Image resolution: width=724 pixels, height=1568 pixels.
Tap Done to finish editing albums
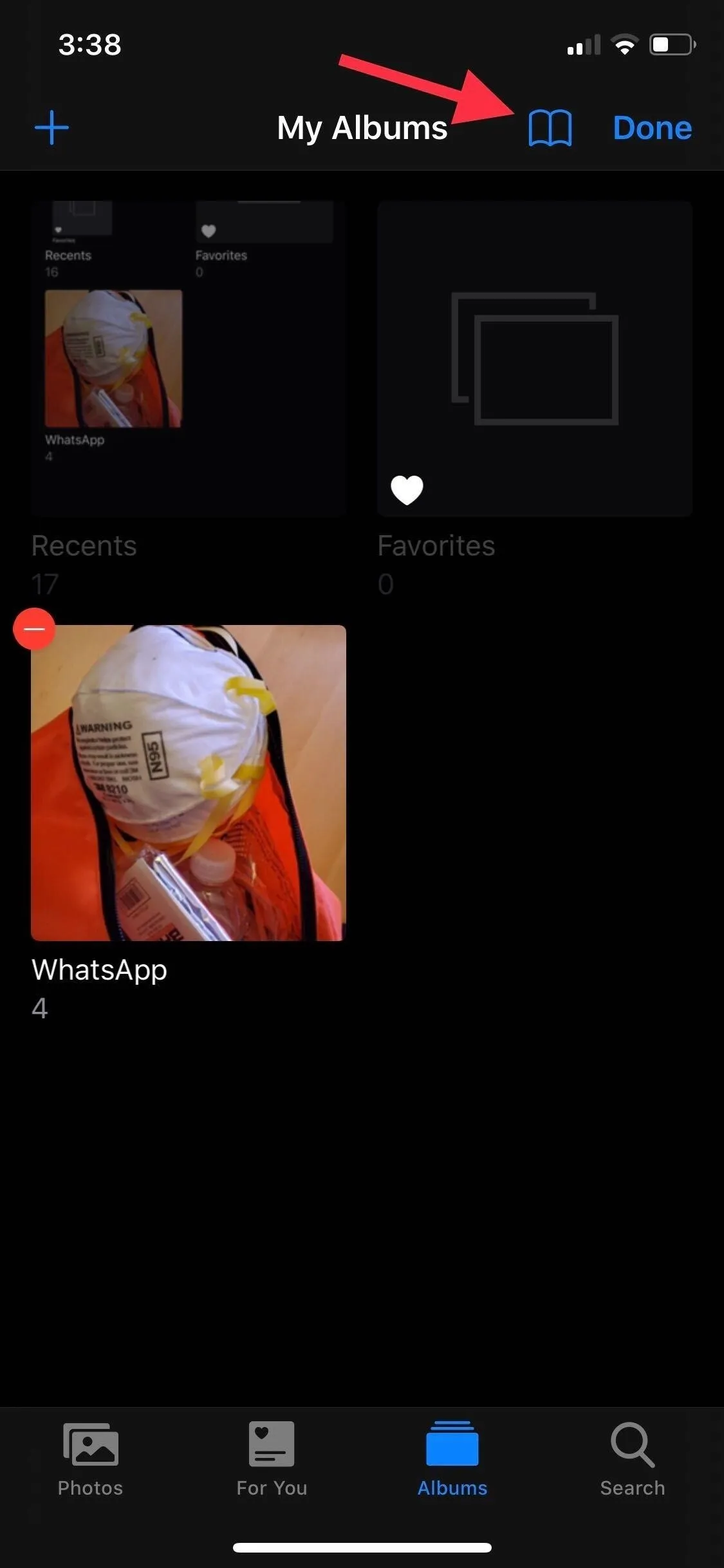652,127
